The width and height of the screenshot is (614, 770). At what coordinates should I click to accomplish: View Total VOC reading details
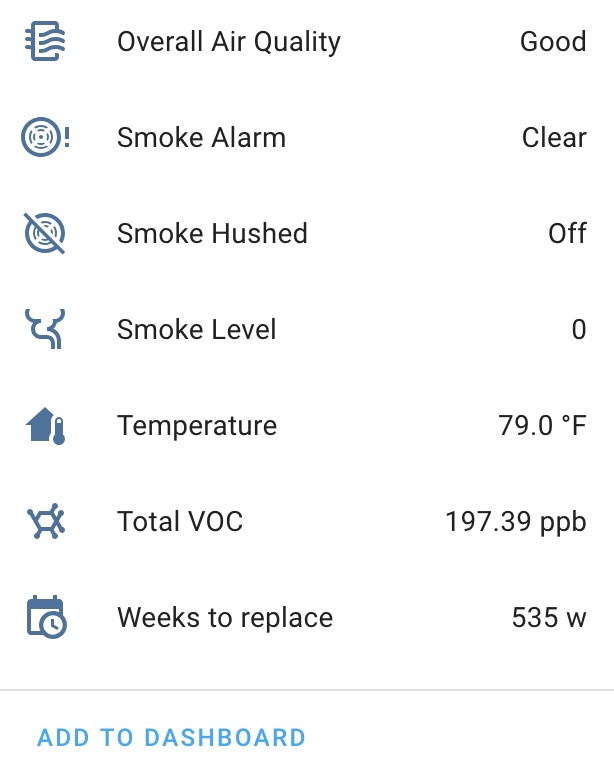(x=180, y=522)
